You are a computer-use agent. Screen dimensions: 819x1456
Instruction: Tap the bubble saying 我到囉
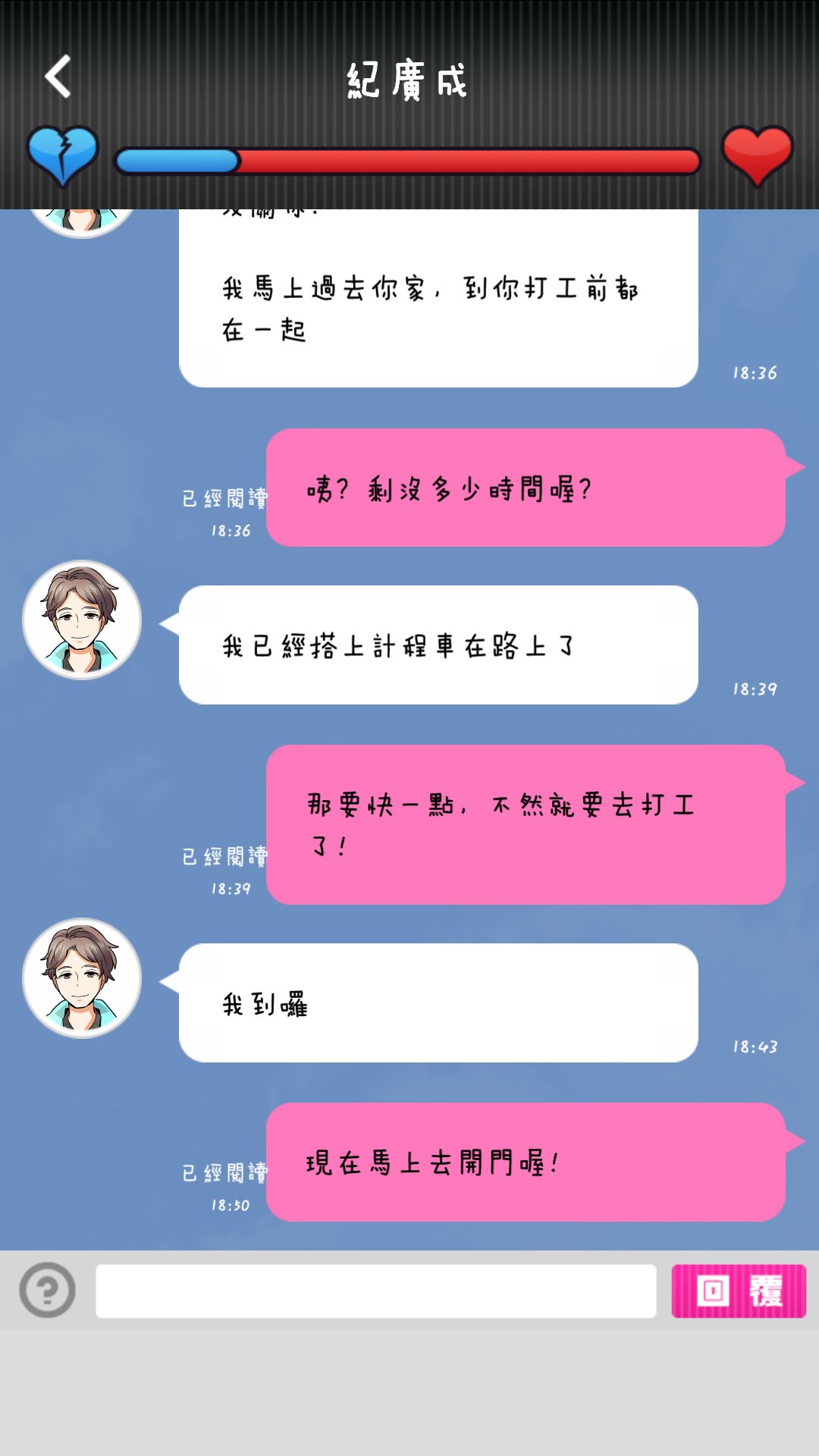pos(437,1003)
